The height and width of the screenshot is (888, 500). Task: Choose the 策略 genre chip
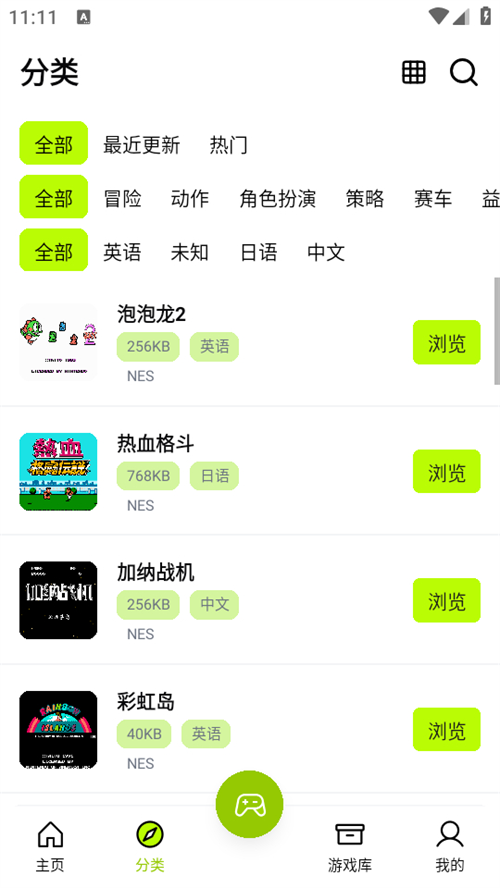365,199
